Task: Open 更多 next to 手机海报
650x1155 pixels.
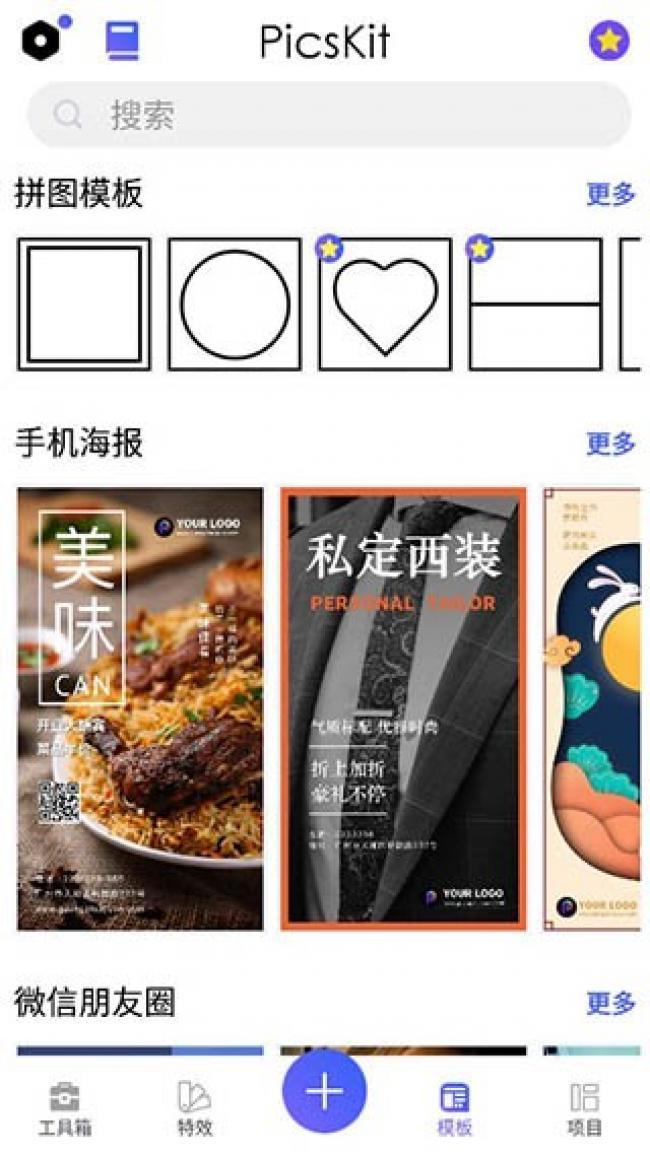Action: pyautogui.click(x=610, y=443)
